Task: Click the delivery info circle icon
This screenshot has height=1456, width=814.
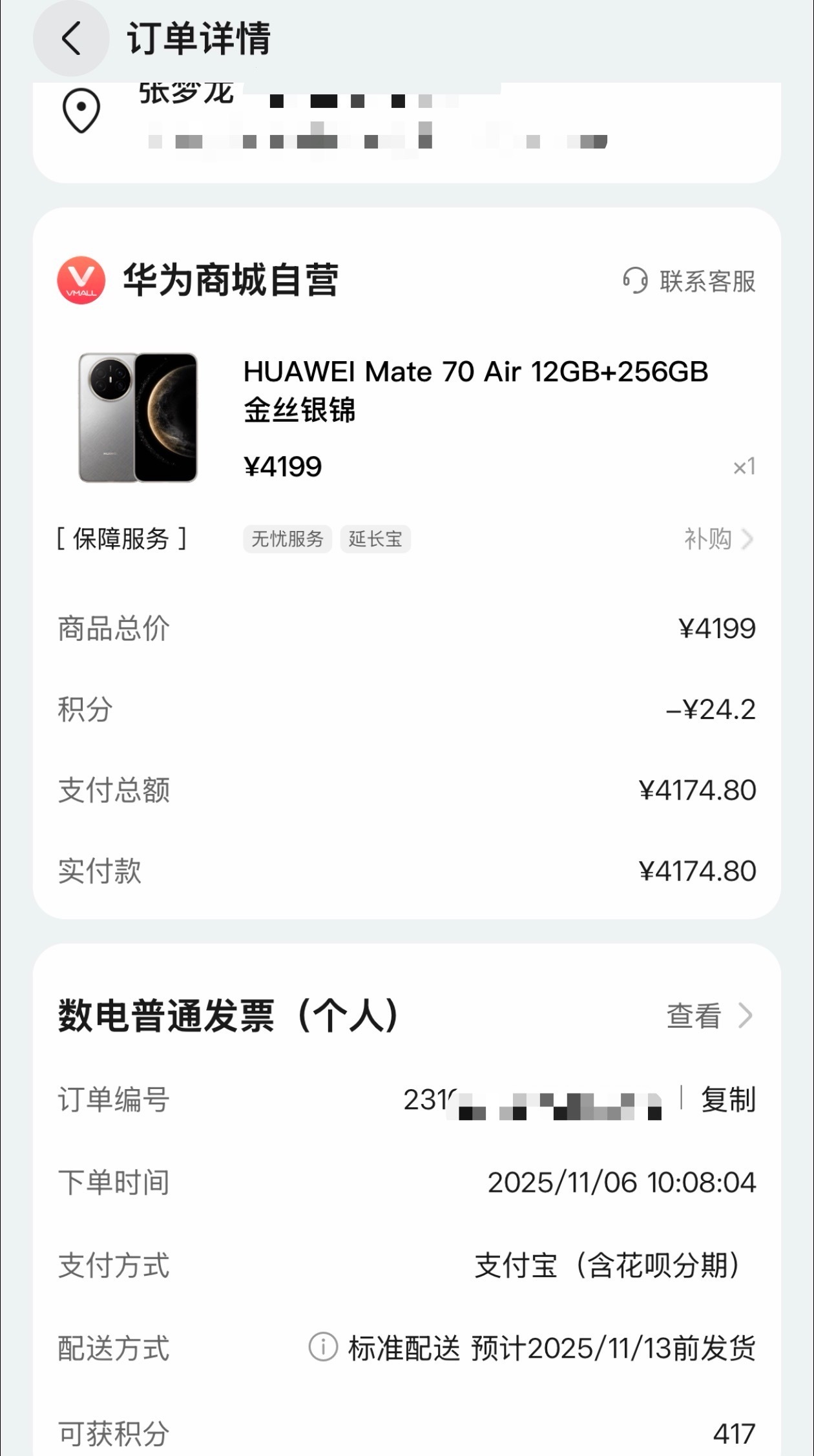Action: (x=324, y=1349)
